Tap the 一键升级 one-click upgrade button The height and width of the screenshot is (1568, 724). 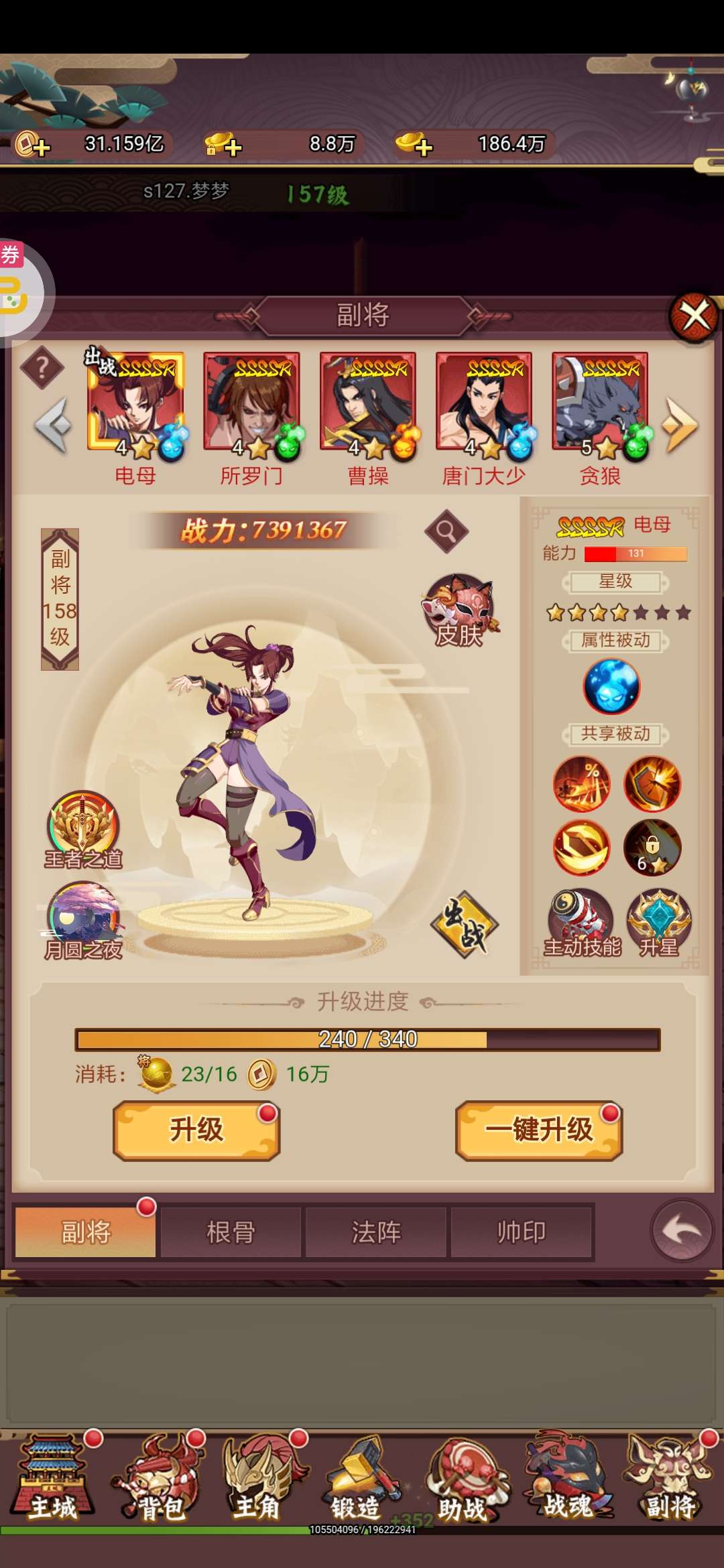(x=539, y=1130)
